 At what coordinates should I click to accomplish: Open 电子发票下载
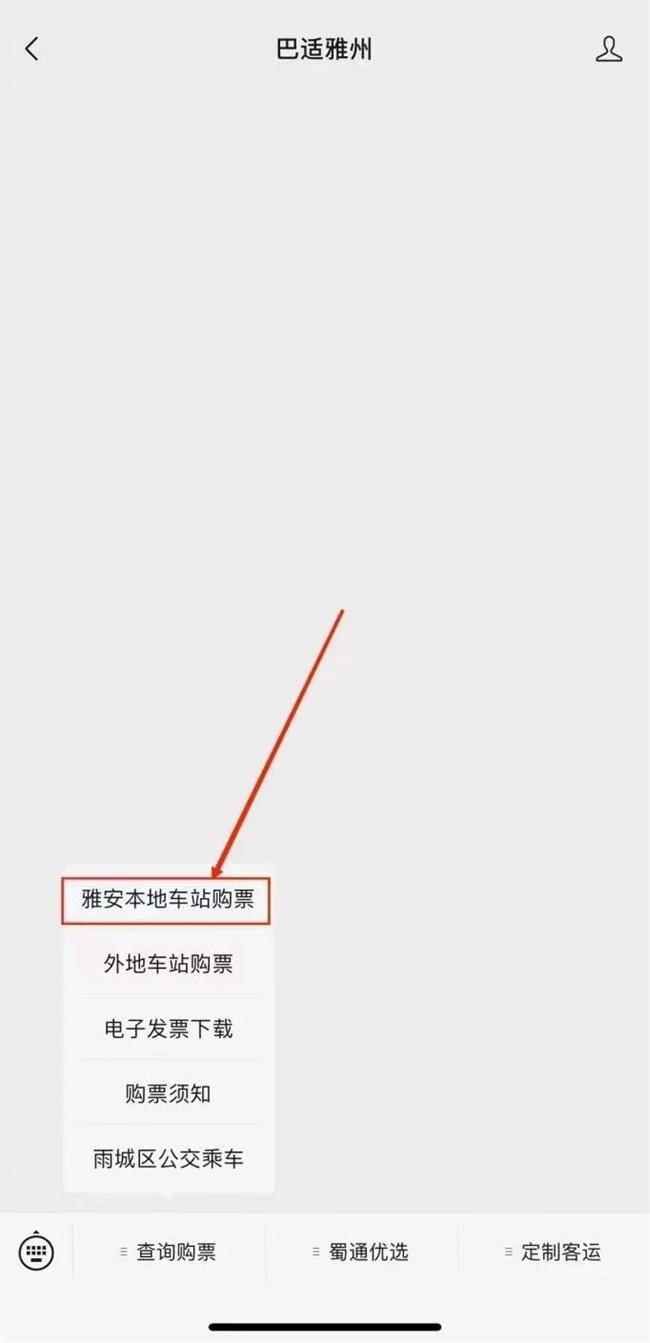pyautogui.click(x=168, y=1028)
